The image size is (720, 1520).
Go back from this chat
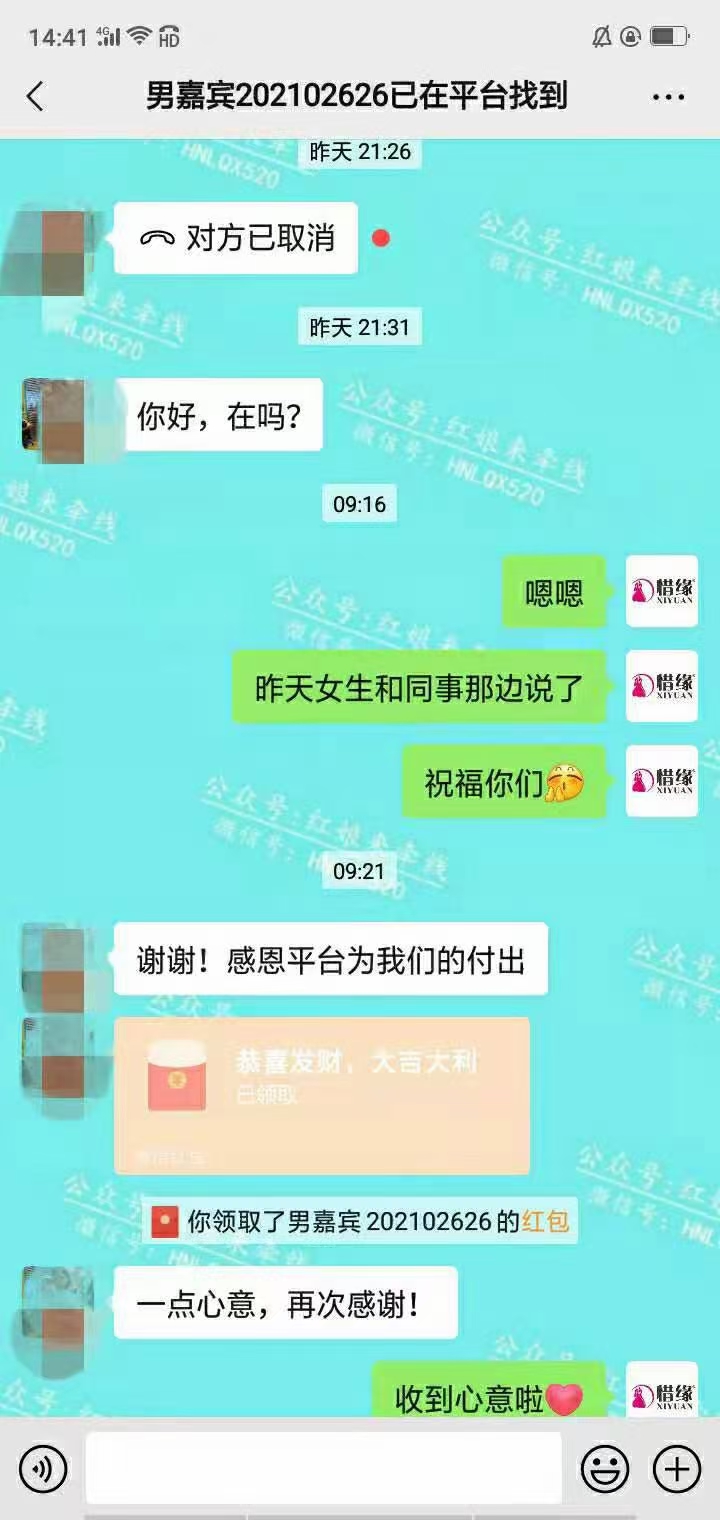(x=36, y=96)
